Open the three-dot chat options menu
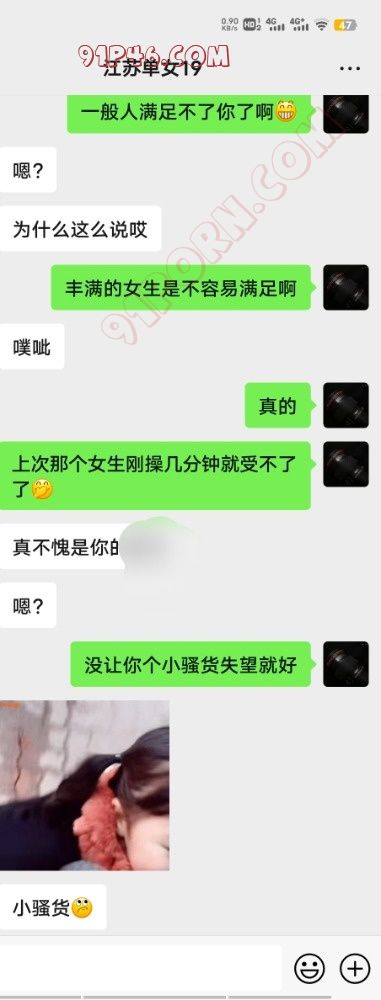 (x=350, y=69)
